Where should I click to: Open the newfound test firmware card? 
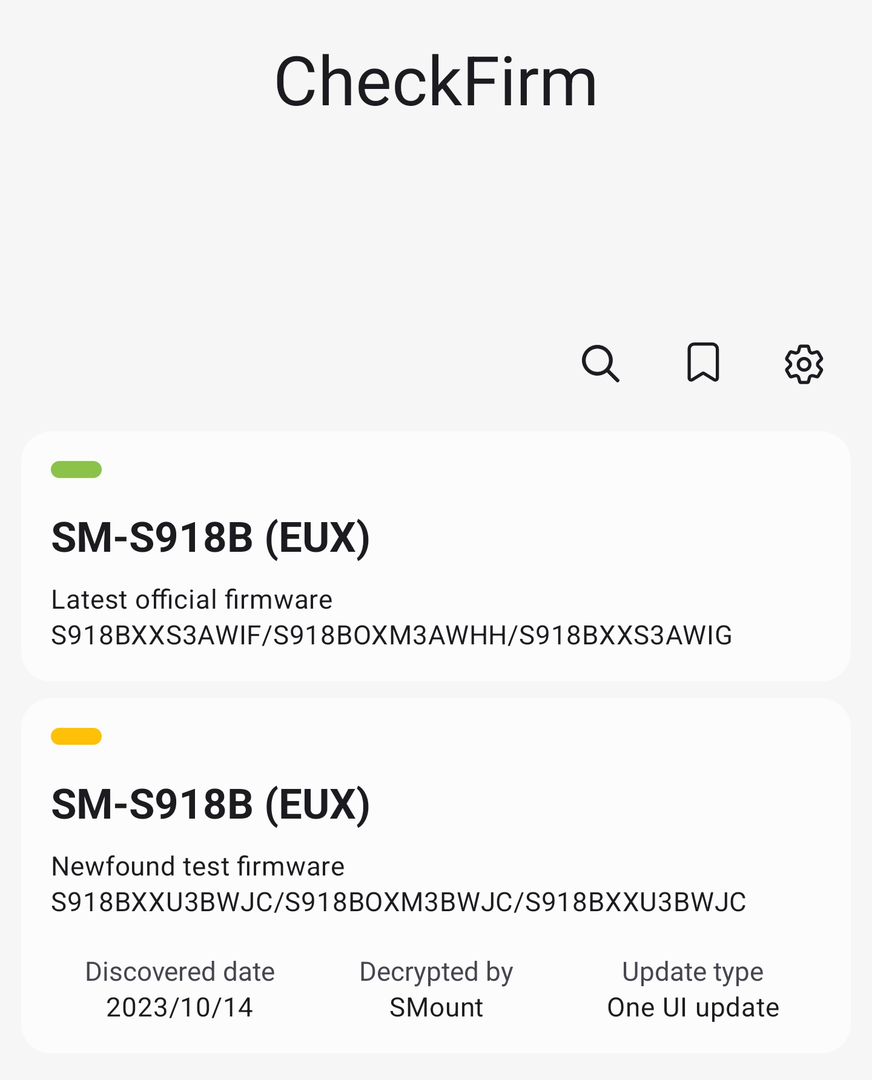click(x=435, y=875)
